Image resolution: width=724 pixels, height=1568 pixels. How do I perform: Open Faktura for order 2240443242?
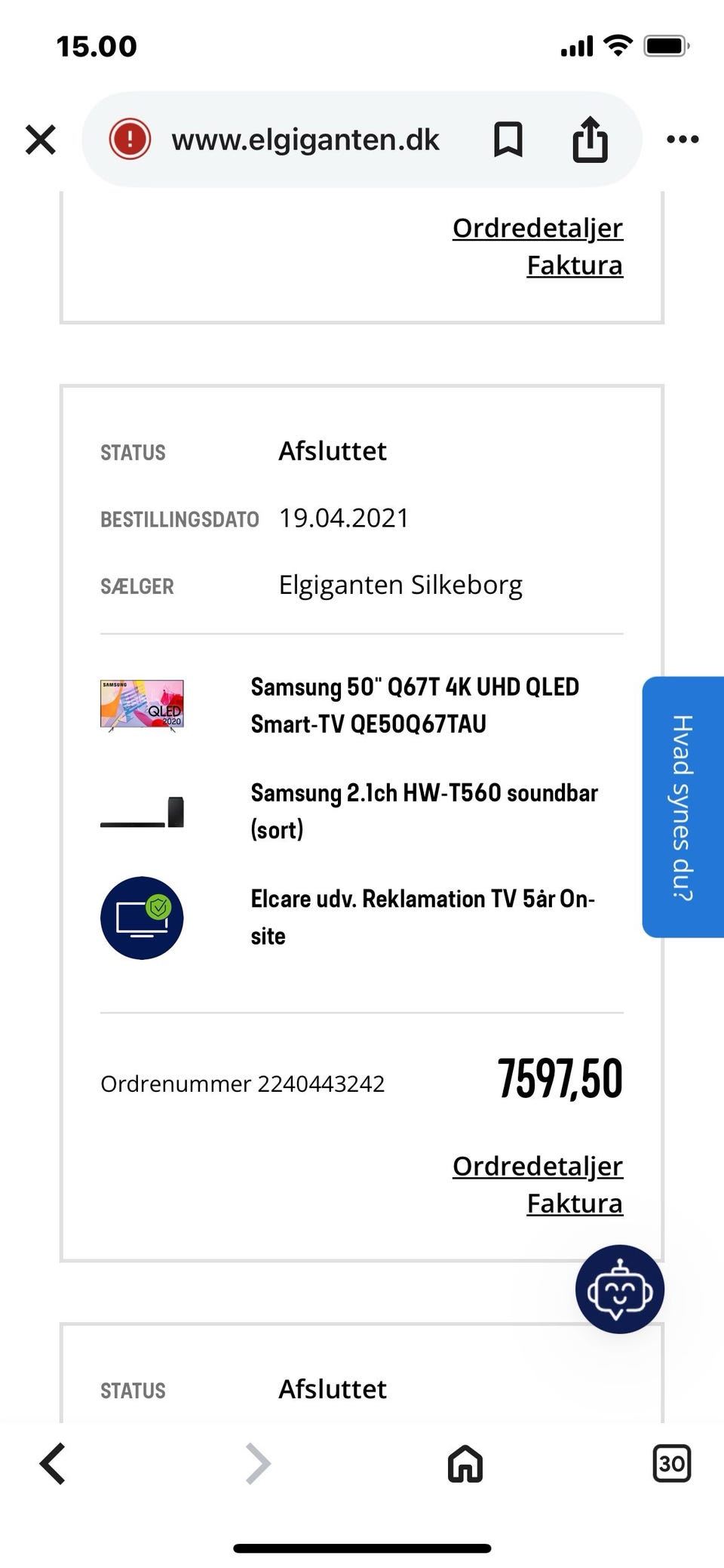[x=575, y=1204]
